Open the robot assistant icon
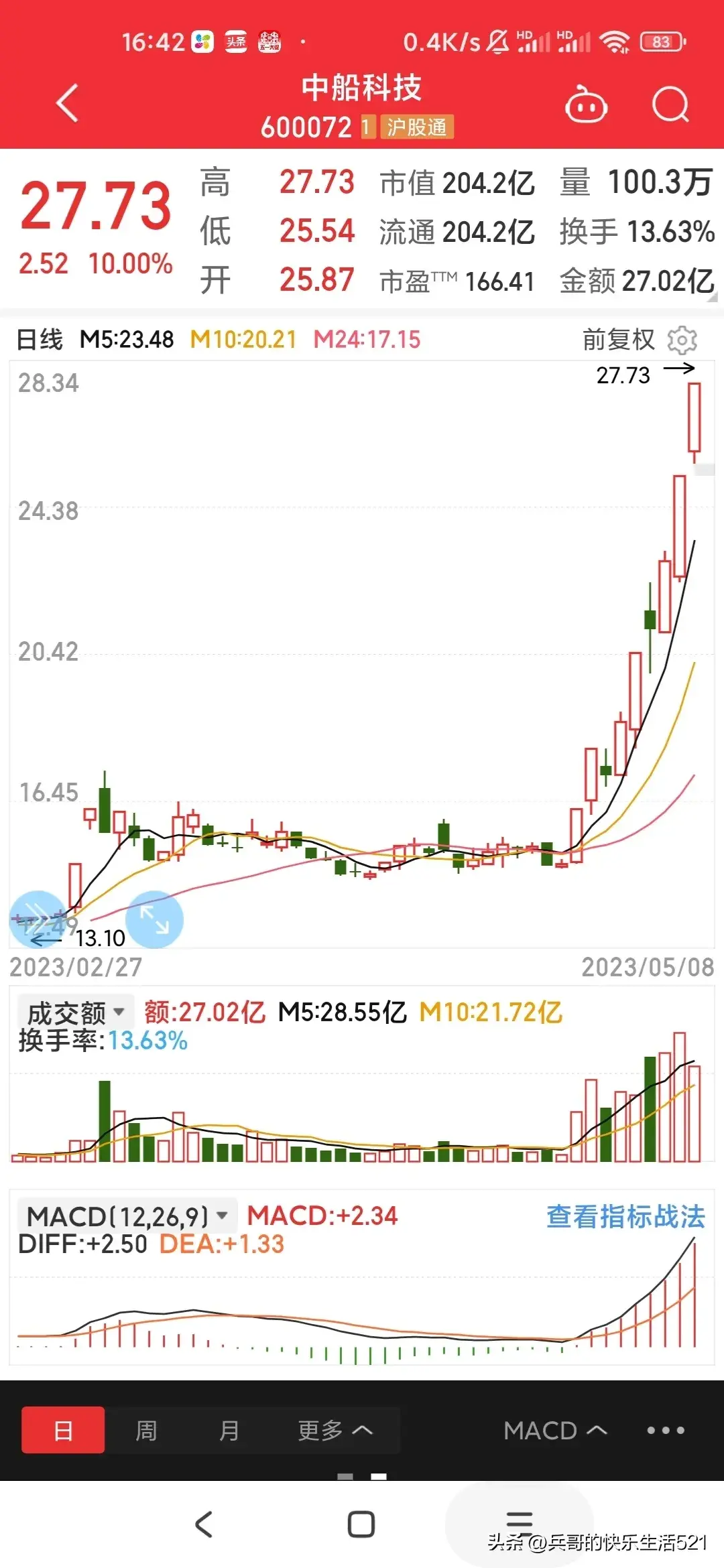 586,105
